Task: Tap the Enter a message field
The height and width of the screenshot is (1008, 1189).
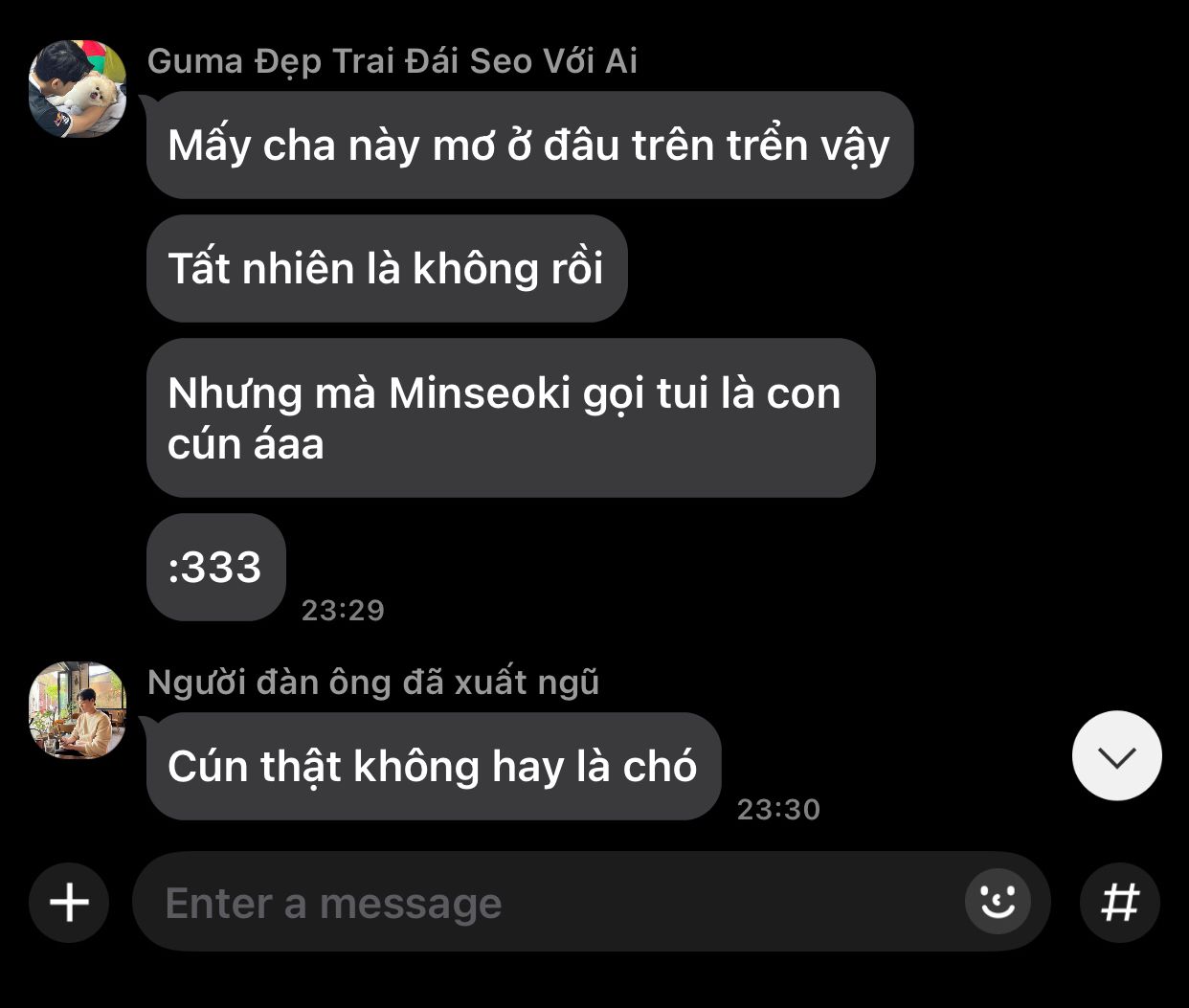Action: click(563, 903)
